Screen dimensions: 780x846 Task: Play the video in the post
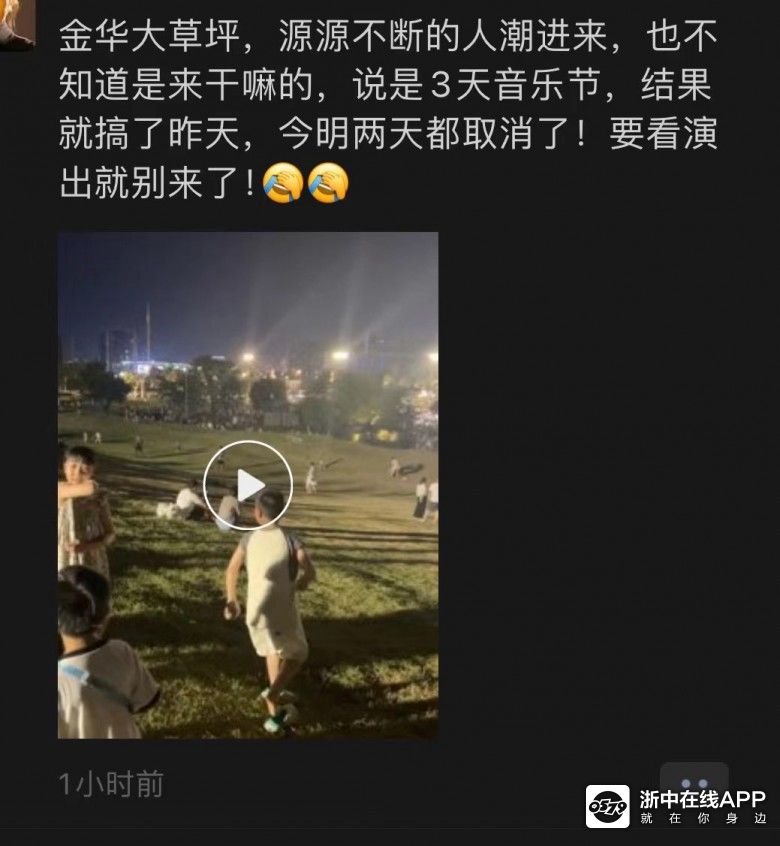[248, 486]
